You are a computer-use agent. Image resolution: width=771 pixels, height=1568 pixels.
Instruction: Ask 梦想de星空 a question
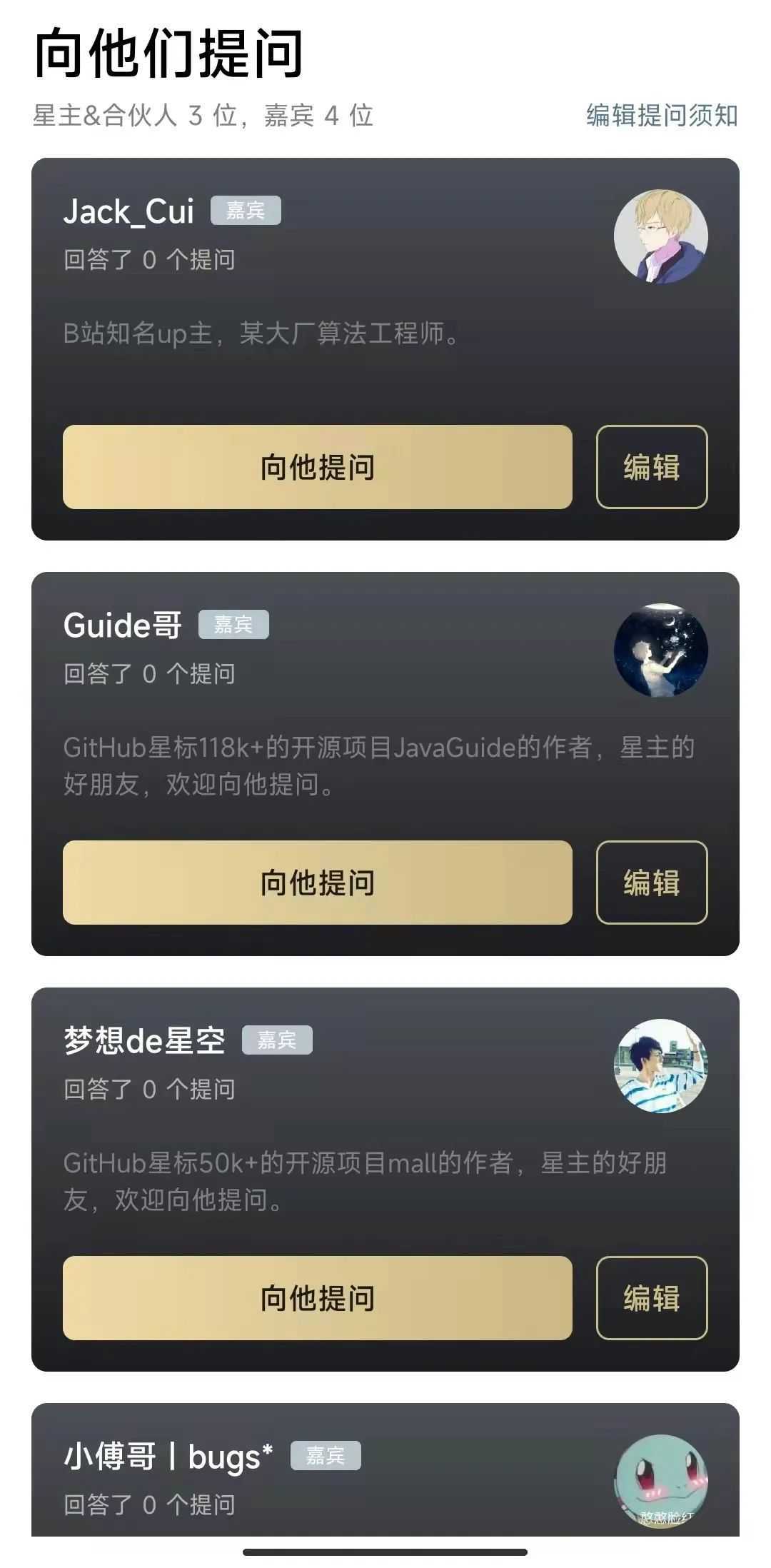tap(317, 1298)
